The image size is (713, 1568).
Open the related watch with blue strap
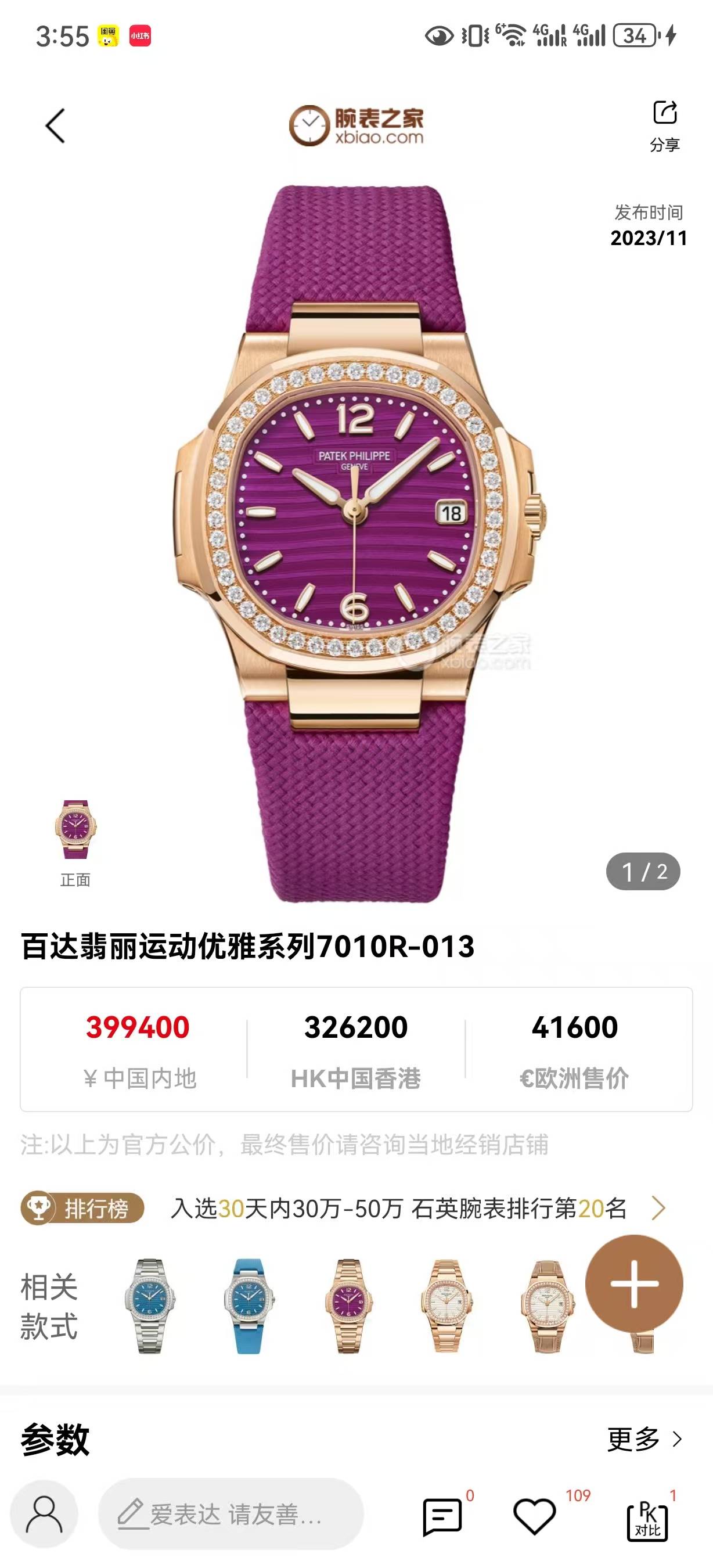coord(248,1305)
